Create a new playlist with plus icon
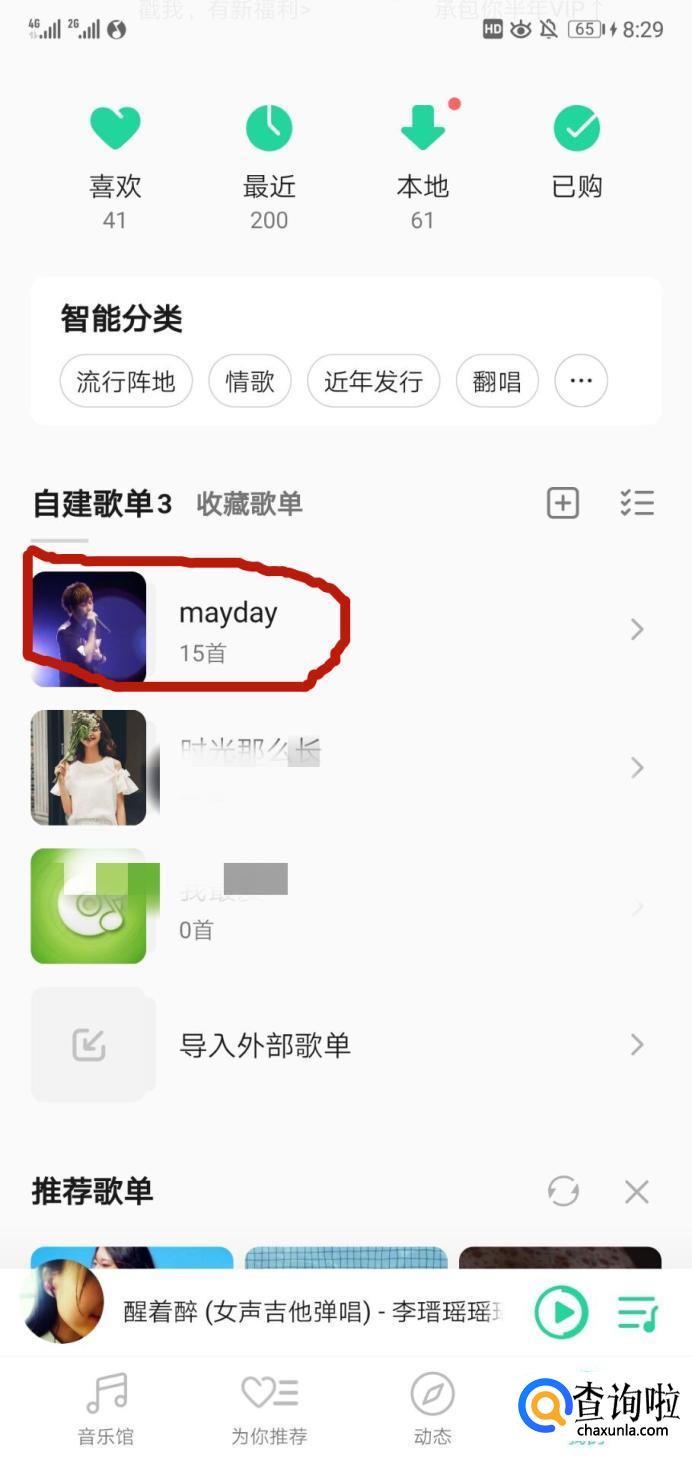Screen dimensions: 692x1461 [563, 503]
